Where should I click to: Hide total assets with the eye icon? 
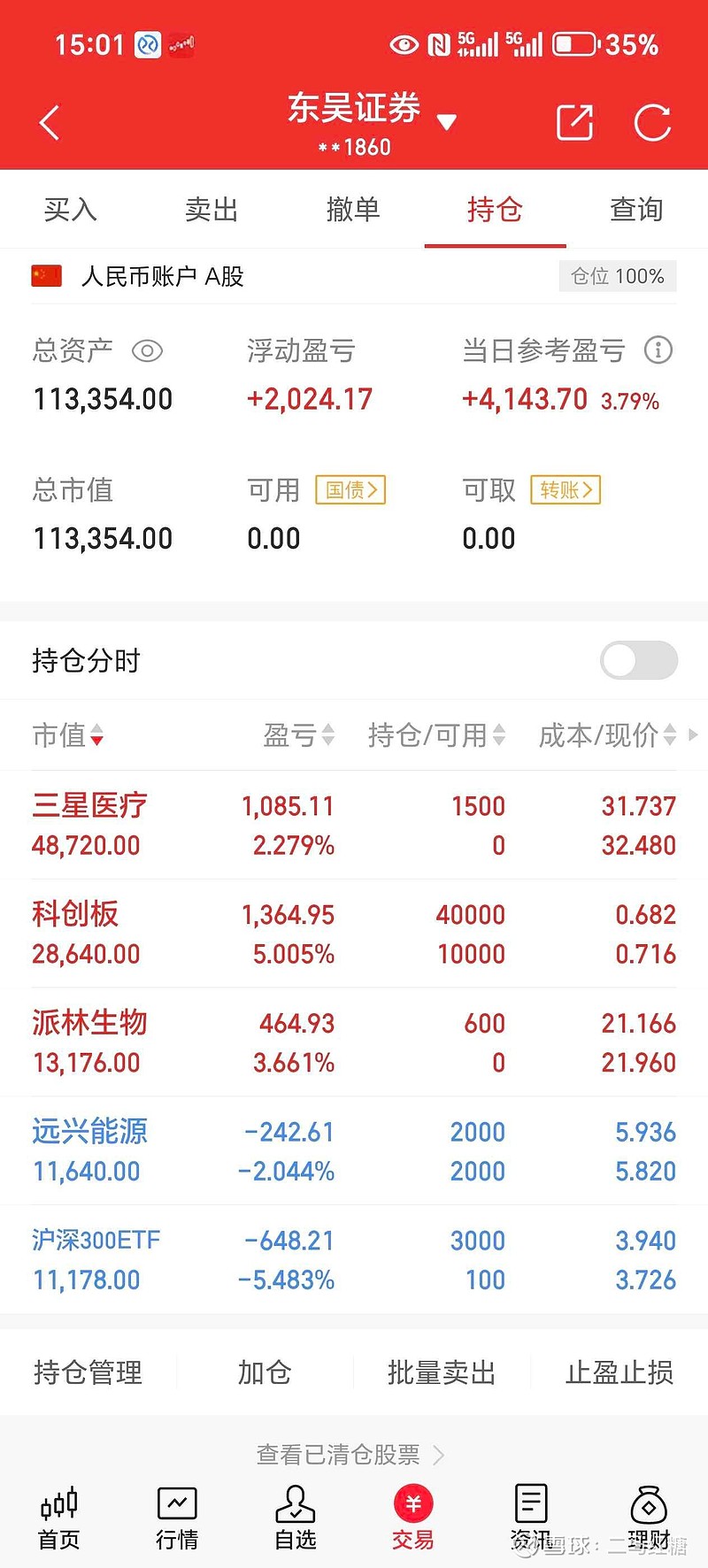click(147, 351)
